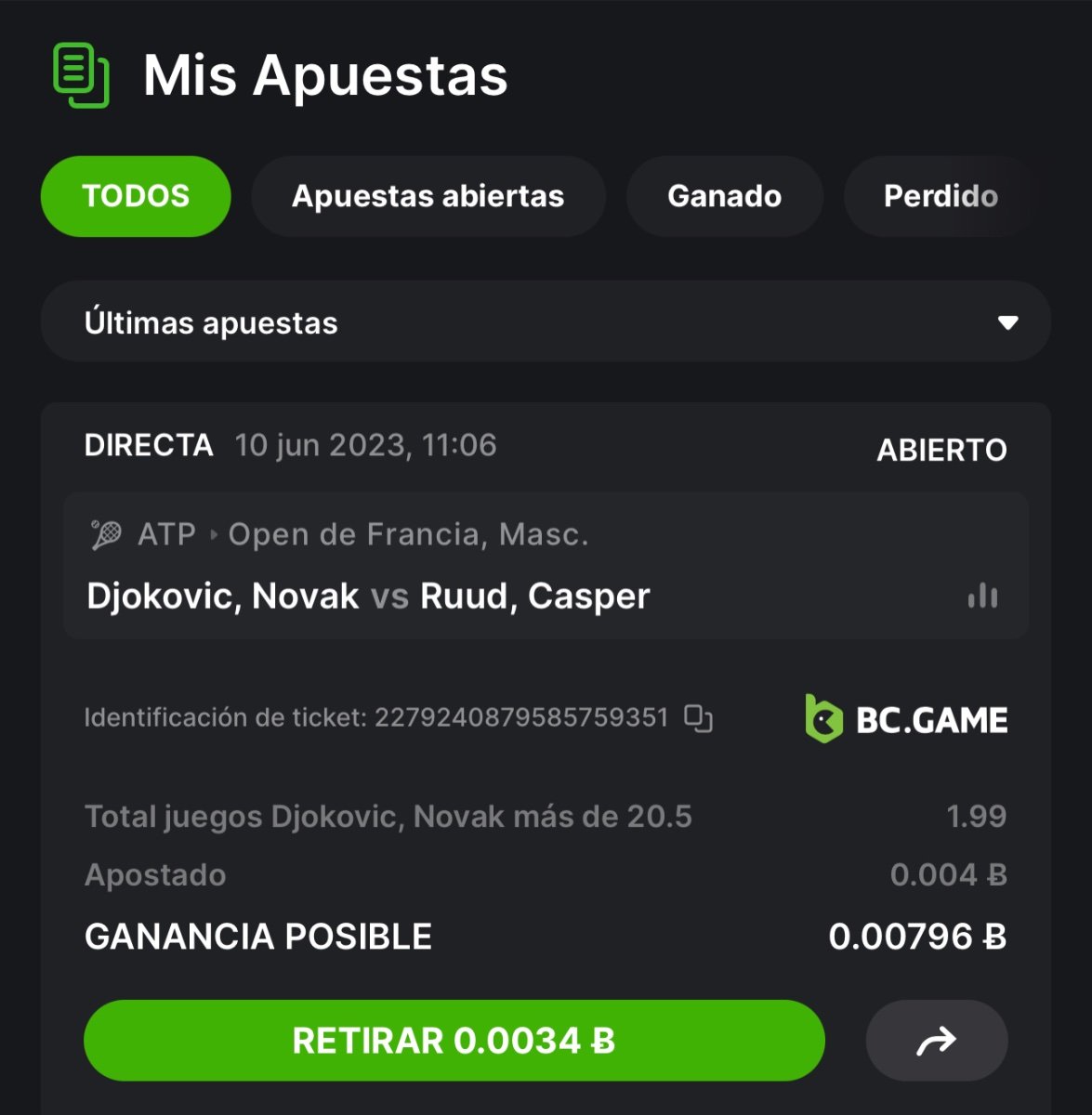View match statistics bar chart icon
The image size is (1092, 1115).
click(982, 596)
